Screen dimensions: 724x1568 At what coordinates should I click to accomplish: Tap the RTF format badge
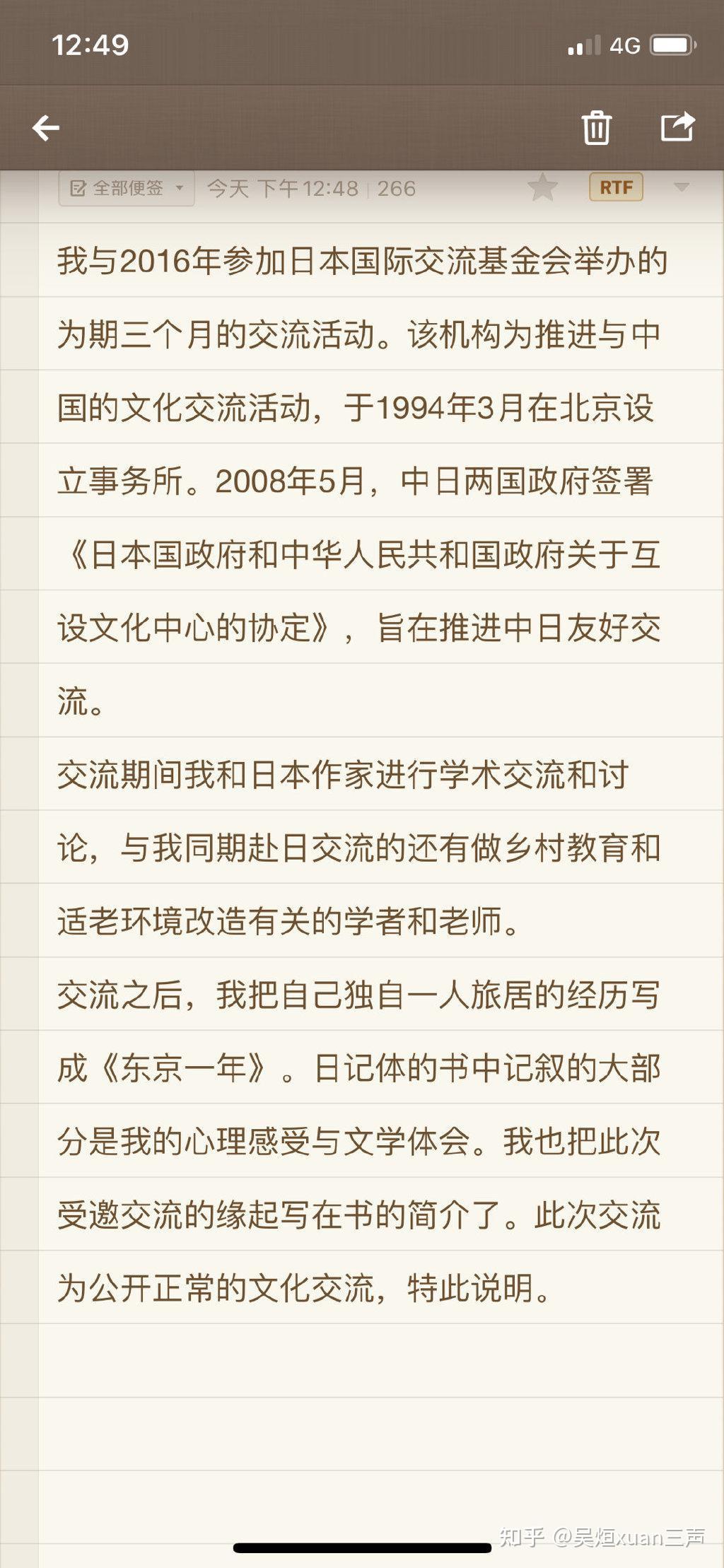[x=616, y=187]
